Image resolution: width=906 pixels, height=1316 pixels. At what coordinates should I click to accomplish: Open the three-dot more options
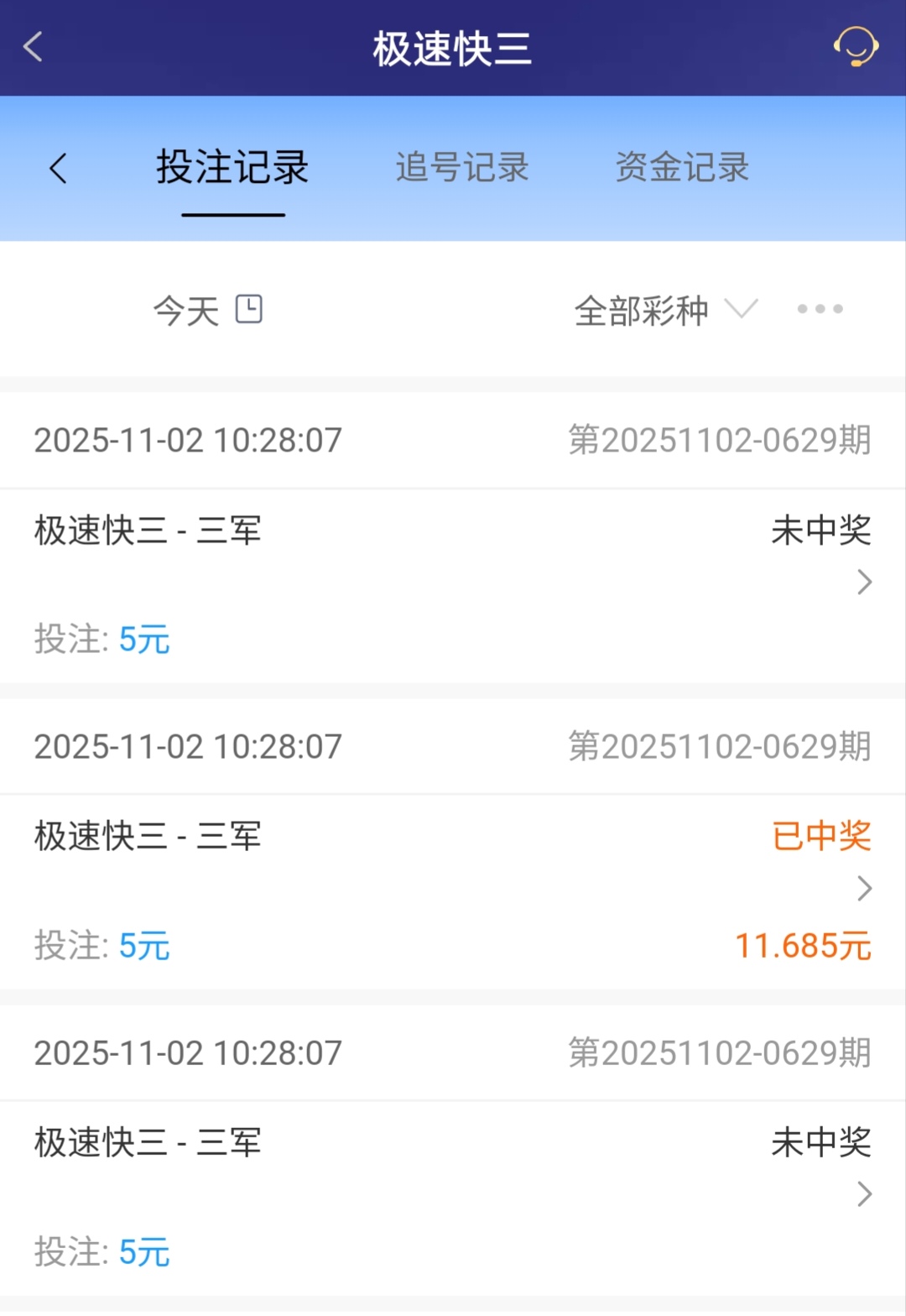(820, 310)
